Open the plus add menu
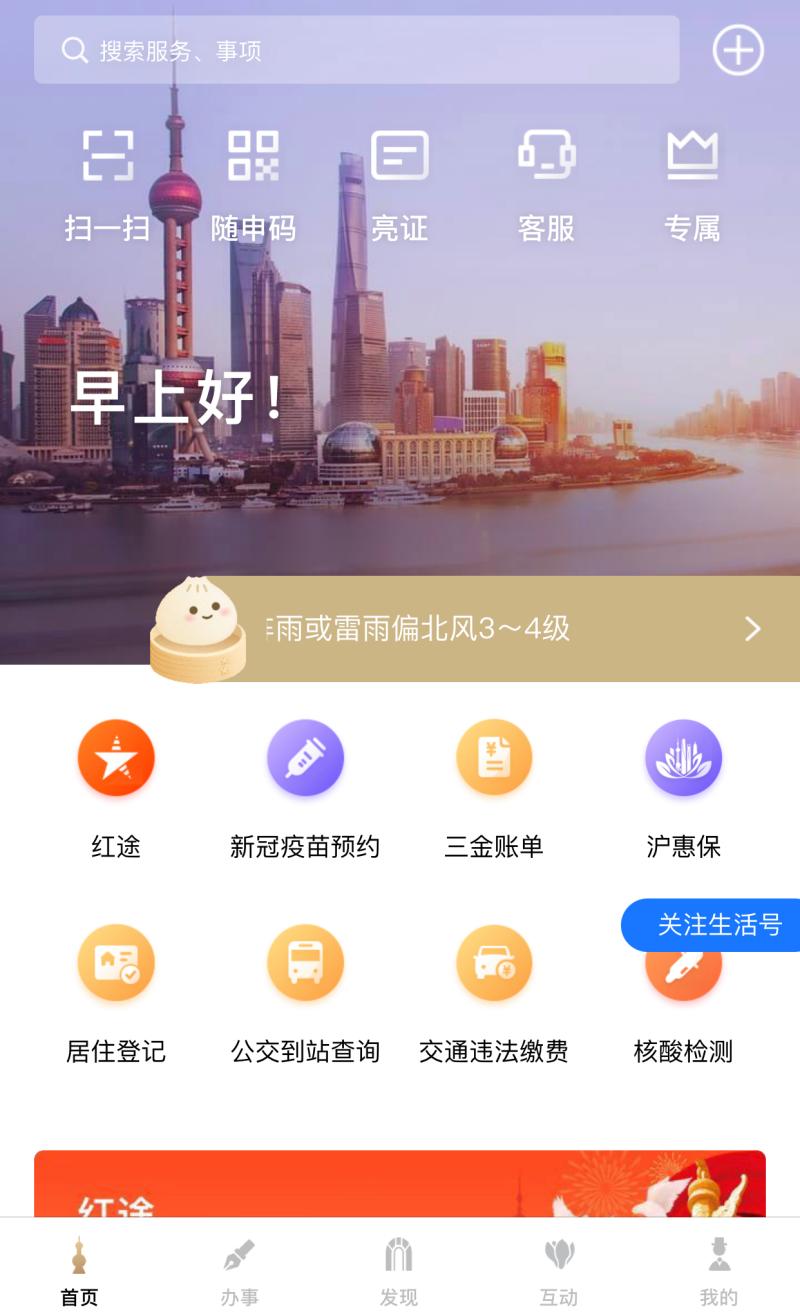This screenshot has width=800, height=1312. tap(738, 50)
